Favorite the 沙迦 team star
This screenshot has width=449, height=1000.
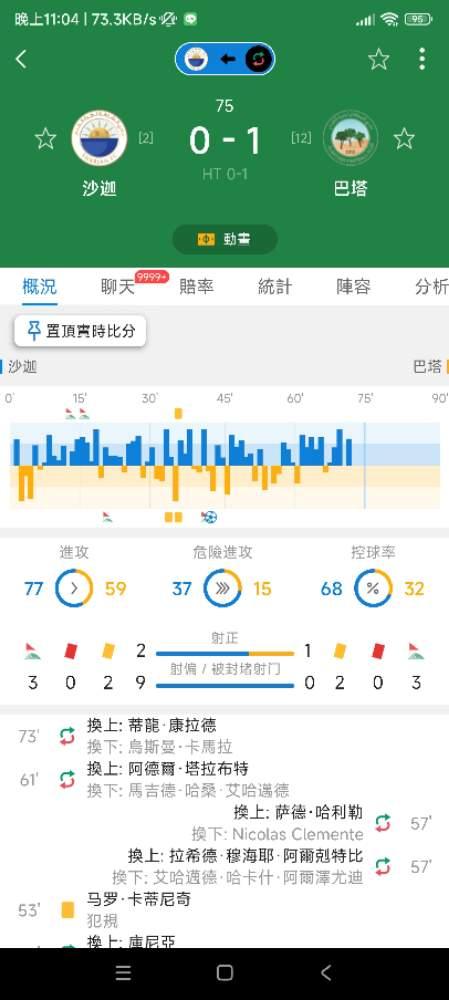tap(45, 138)
